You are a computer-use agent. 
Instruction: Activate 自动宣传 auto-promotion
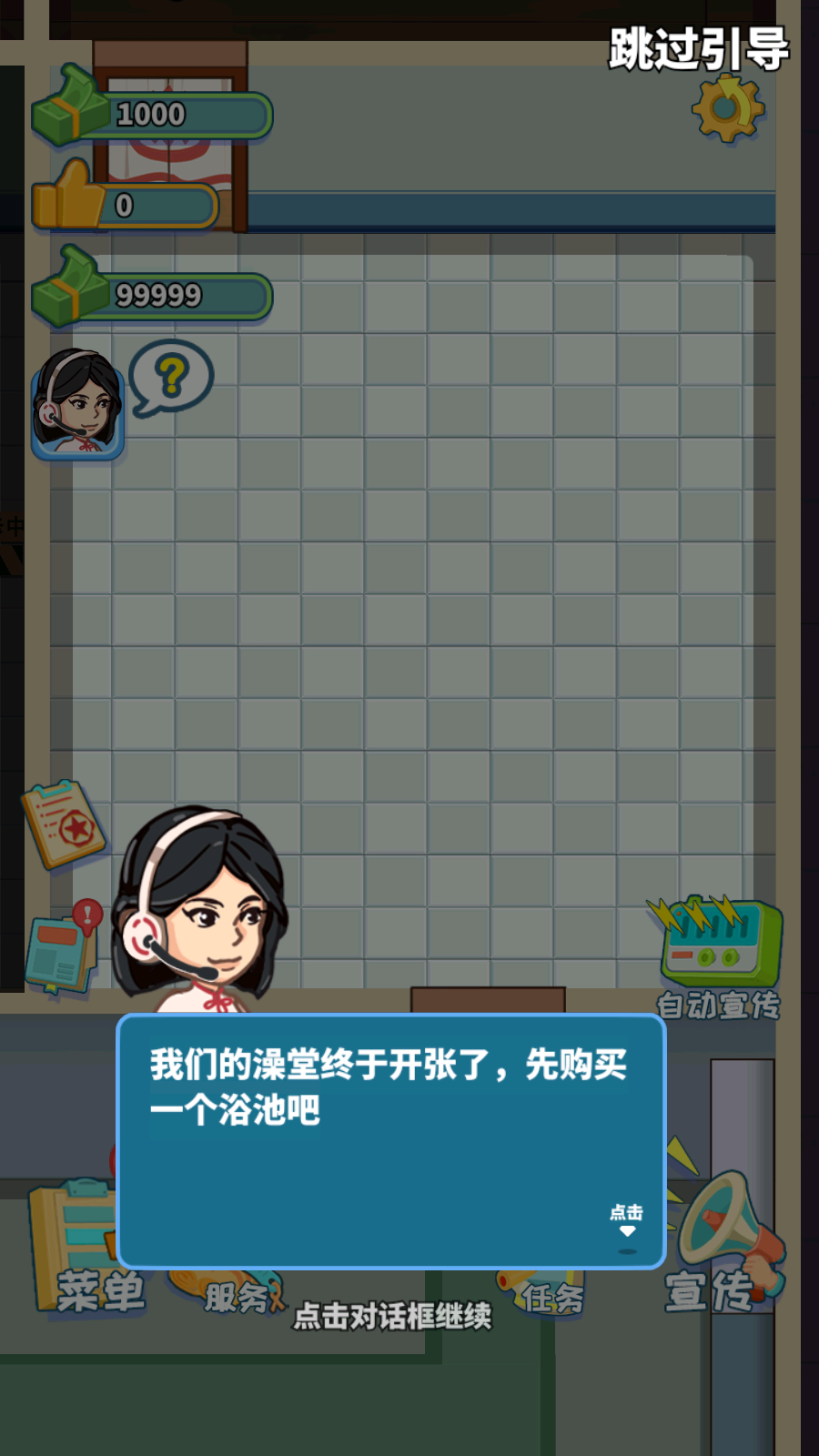click(719, 955)
